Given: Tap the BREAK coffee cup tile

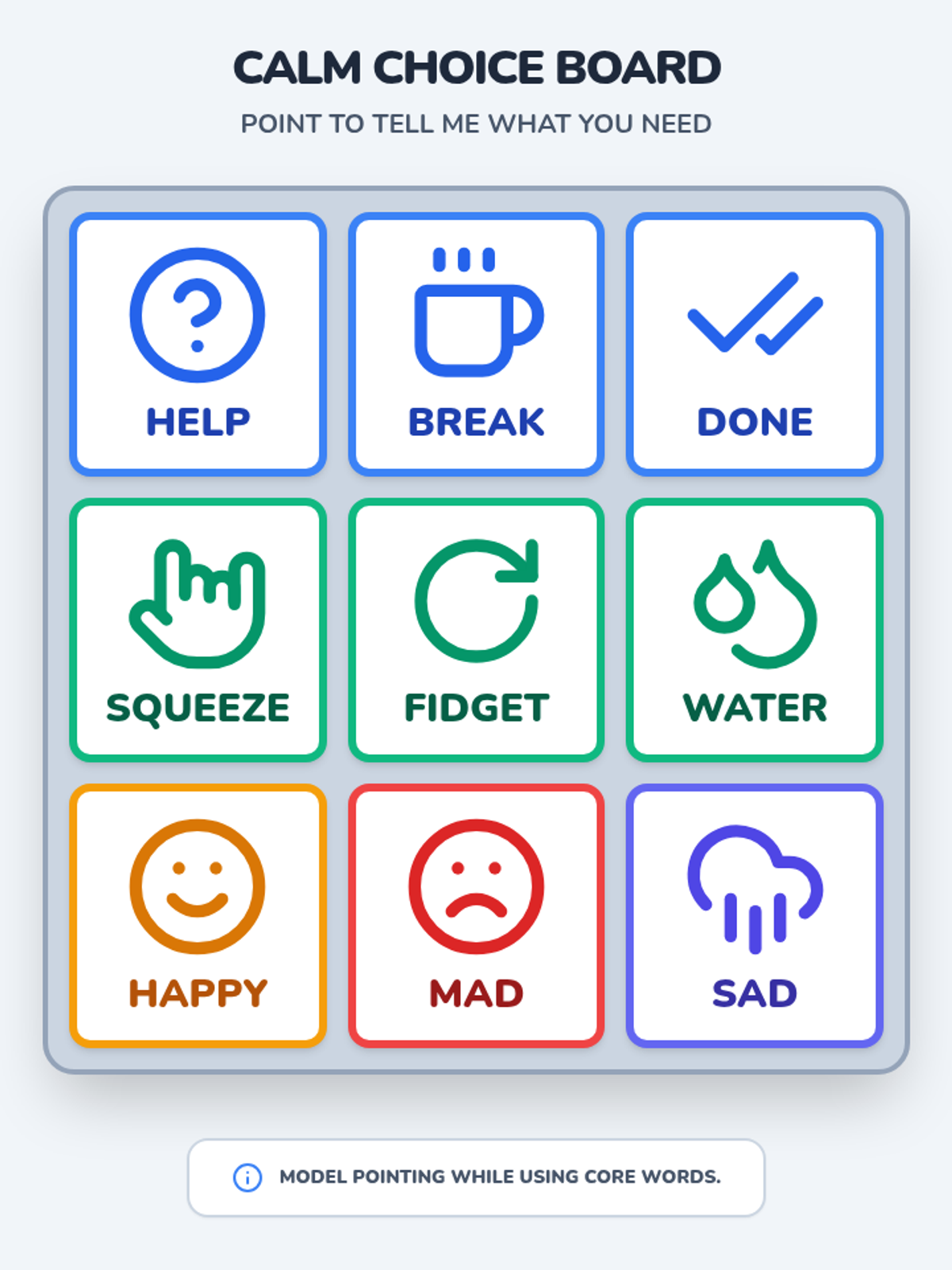Looking at the screenshot, I should pos(476,344).
